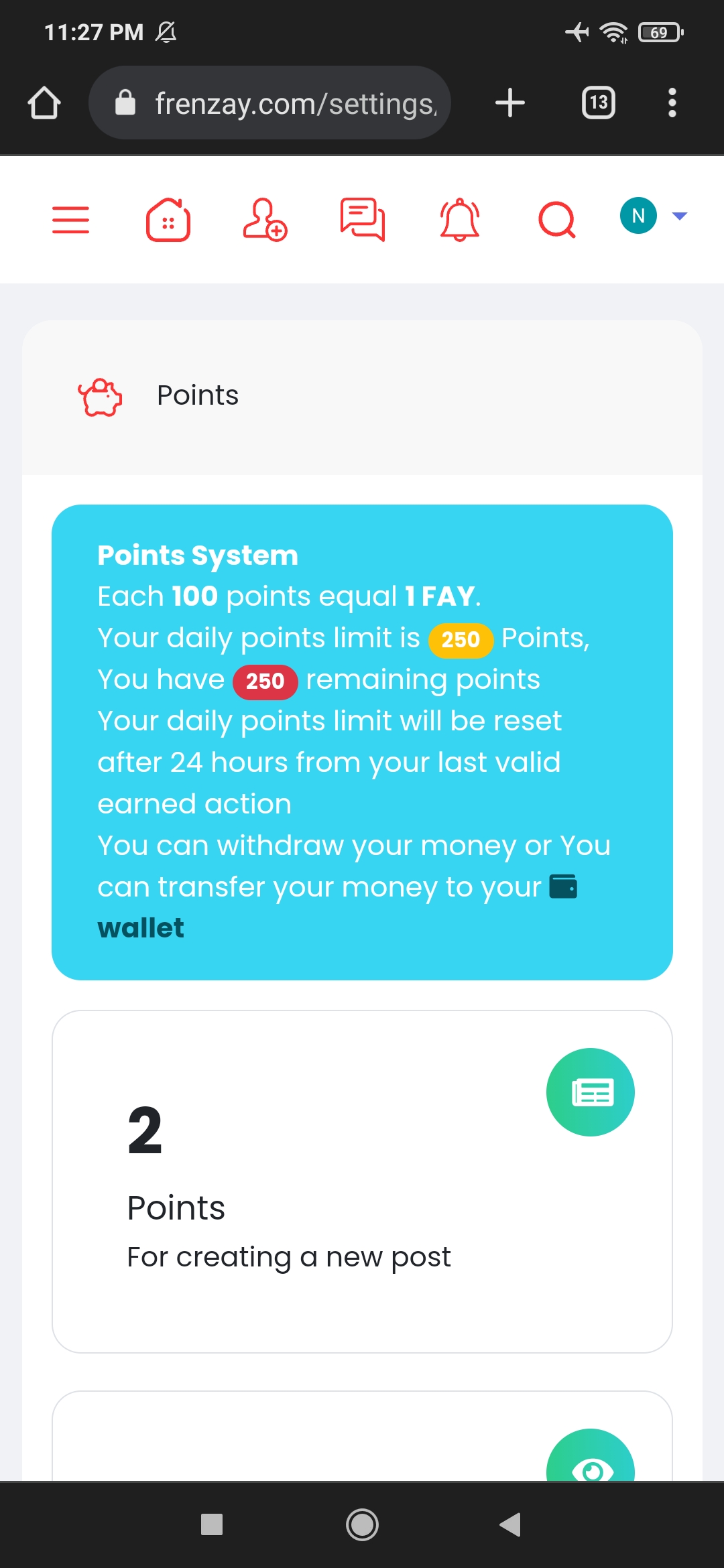
Task: Show the 13 open tabs
Action: 598,103
